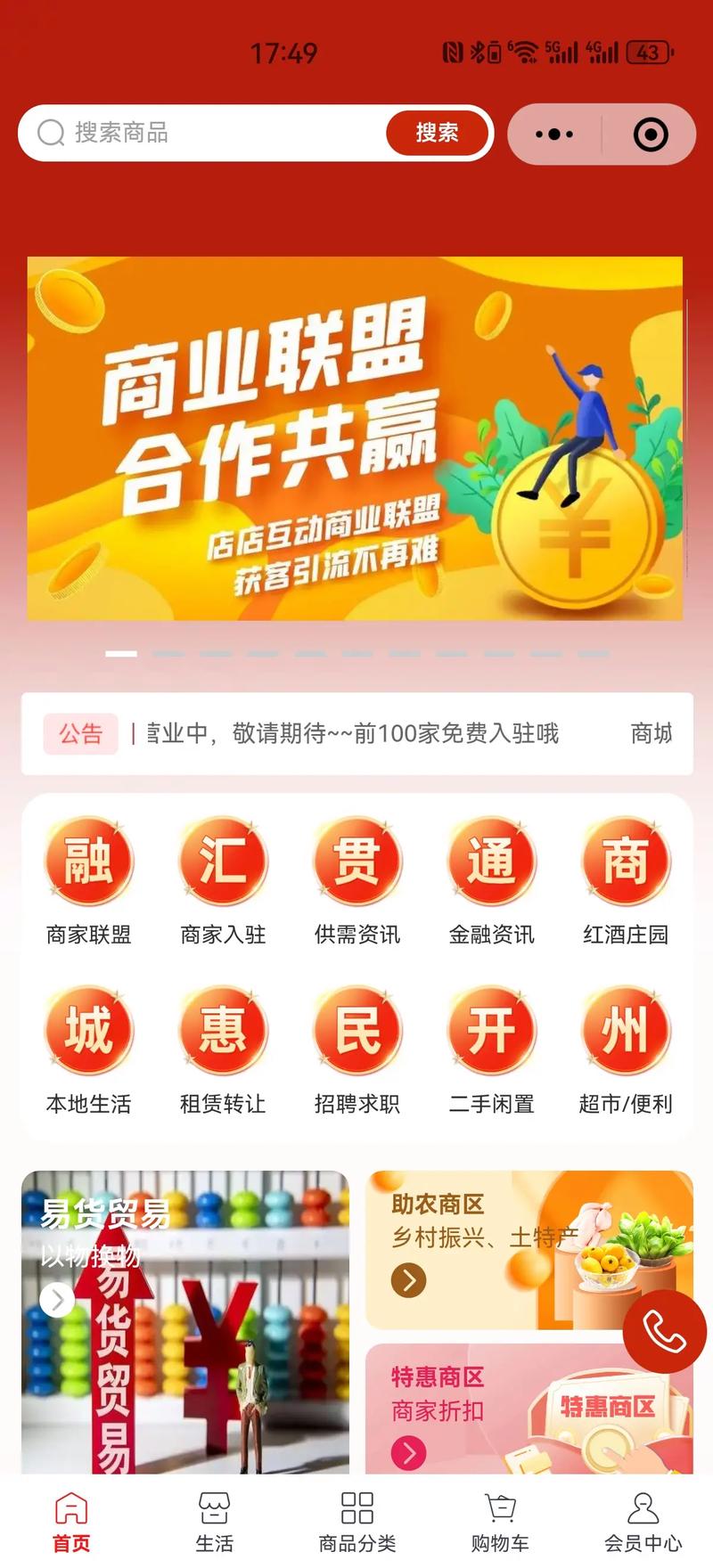Viewport: 713px width, 1568px height.
Task: Select the 供需资讯 icon
Action: pos(357,862)
